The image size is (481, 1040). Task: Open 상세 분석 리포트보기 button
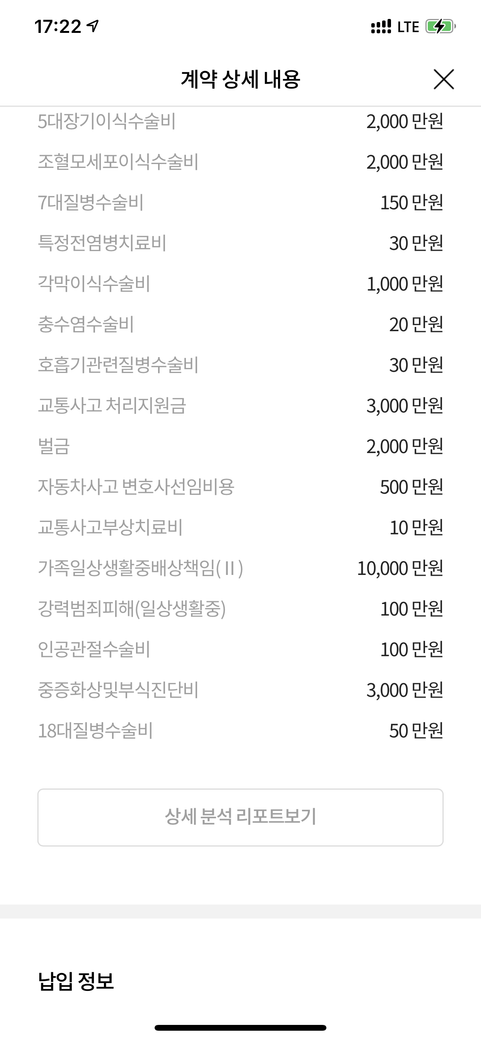click(x=240, y=817)
